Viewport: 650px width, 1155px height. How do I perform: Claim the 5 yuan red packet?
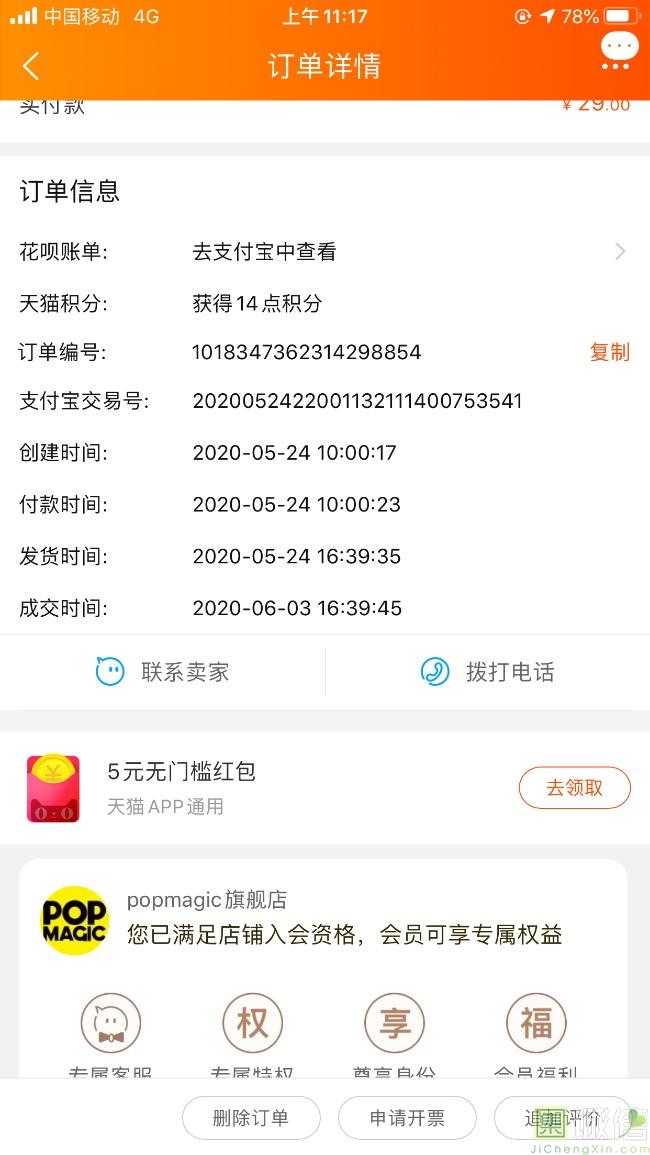point(574,788)
